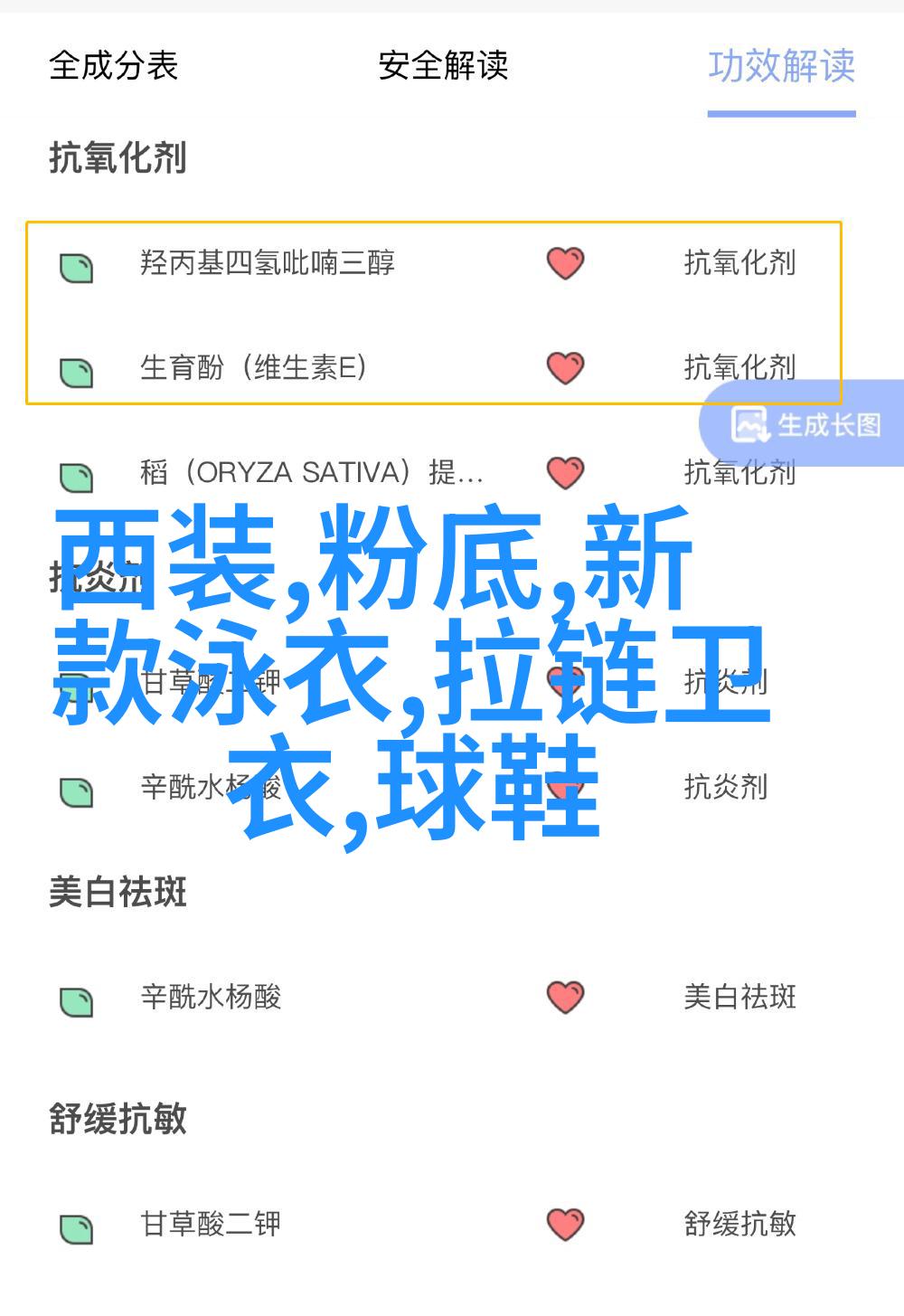Screen dimensions: 904x1316
Task: Open 甘草酸二钾 in the 舒缓抗敏 section
Action: [211, 1225]
